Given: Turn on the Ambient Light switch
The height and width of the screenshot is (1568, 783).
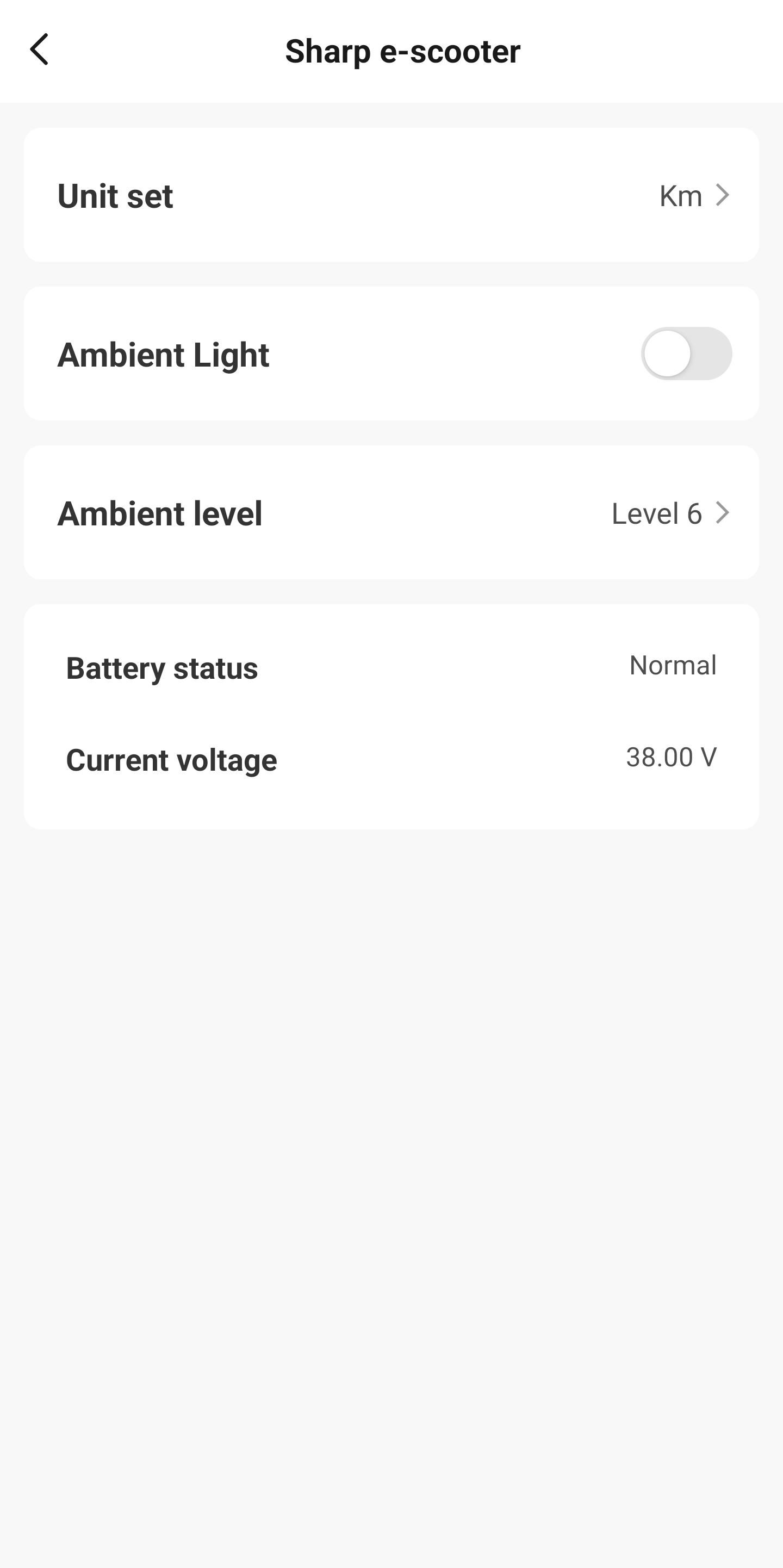Looking at the screenshot, I should 686,354.
